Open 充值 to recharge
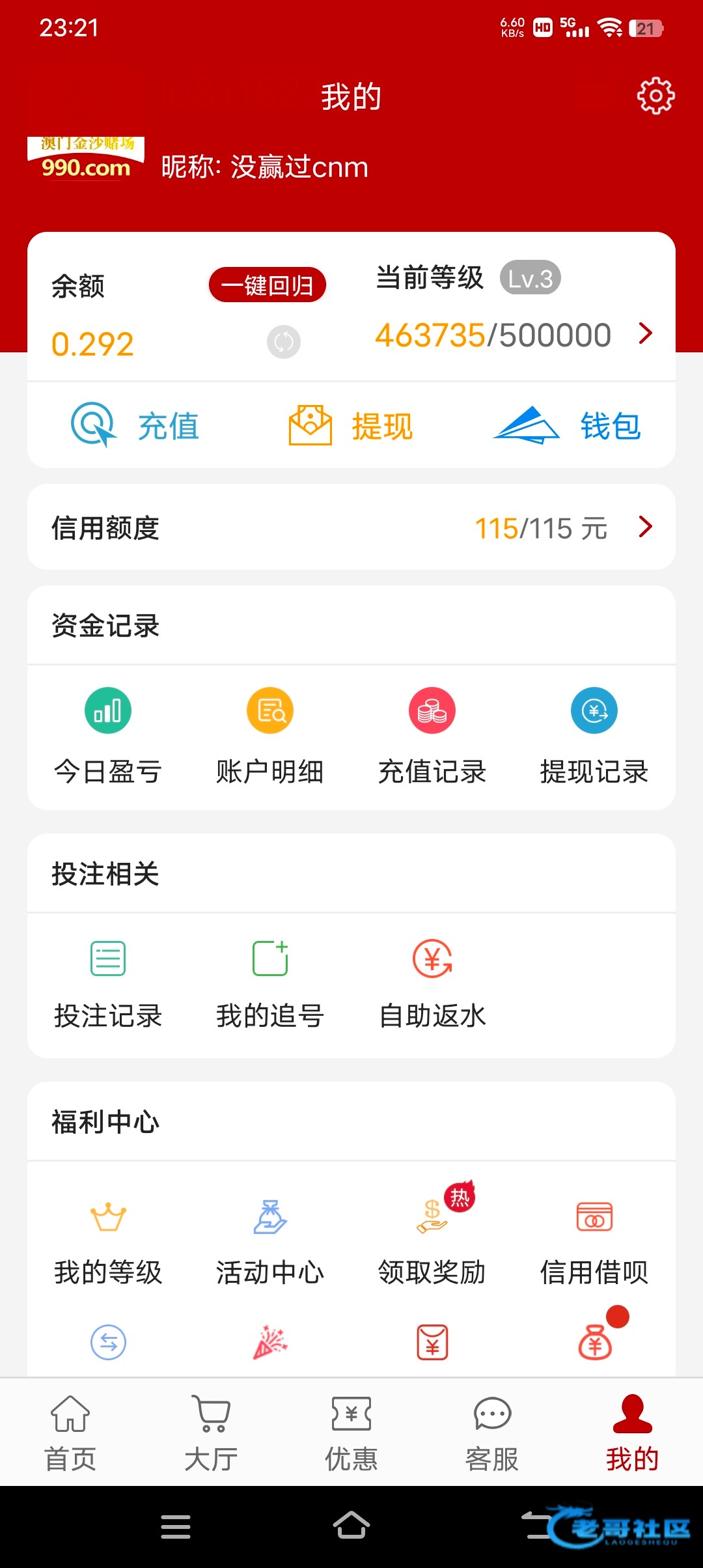Image resolution: width=703 pixels, height=1568 pixels. 135,426
